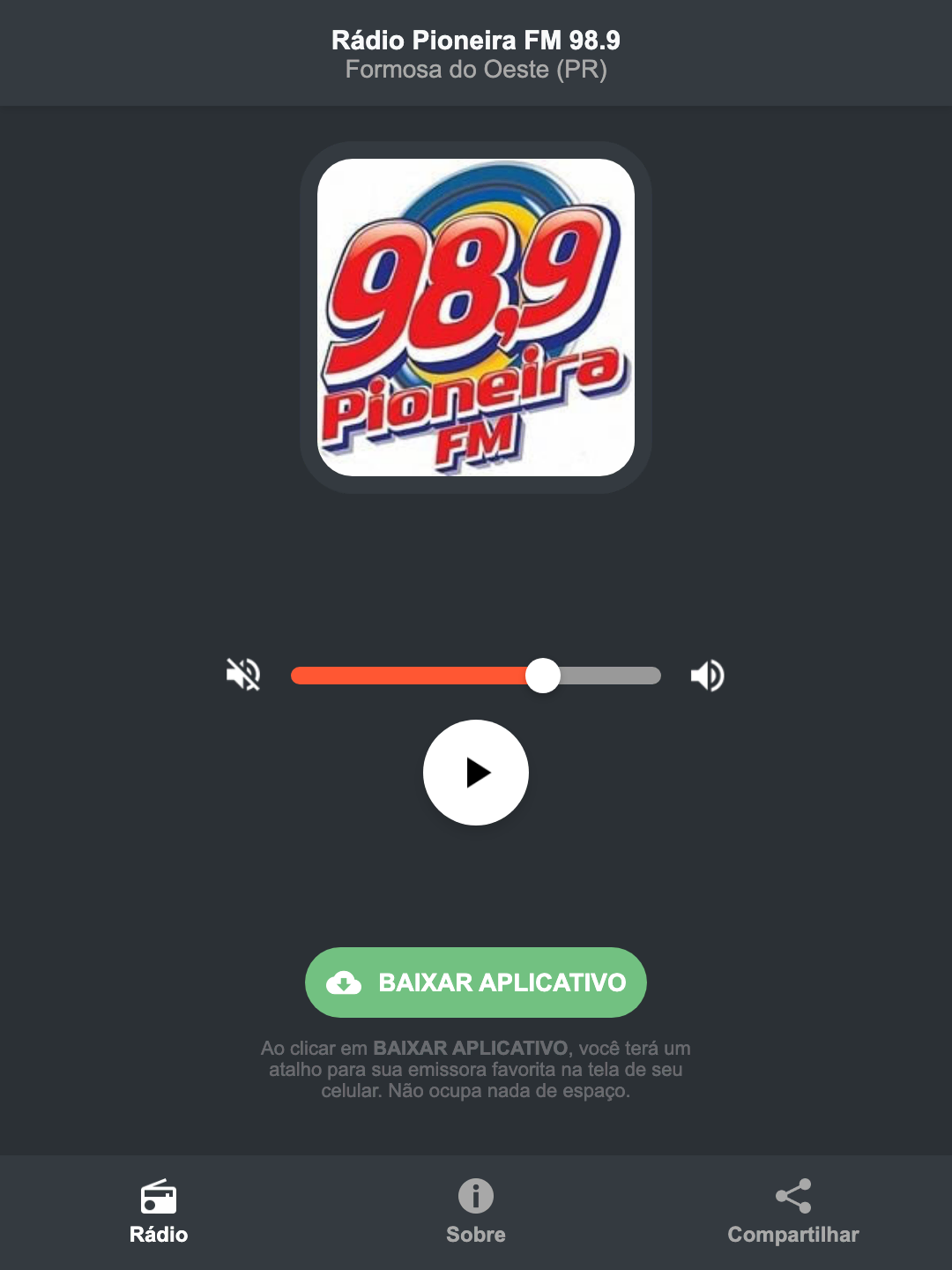Tap the info icon above Sobre

click(x=475, y=1197)
